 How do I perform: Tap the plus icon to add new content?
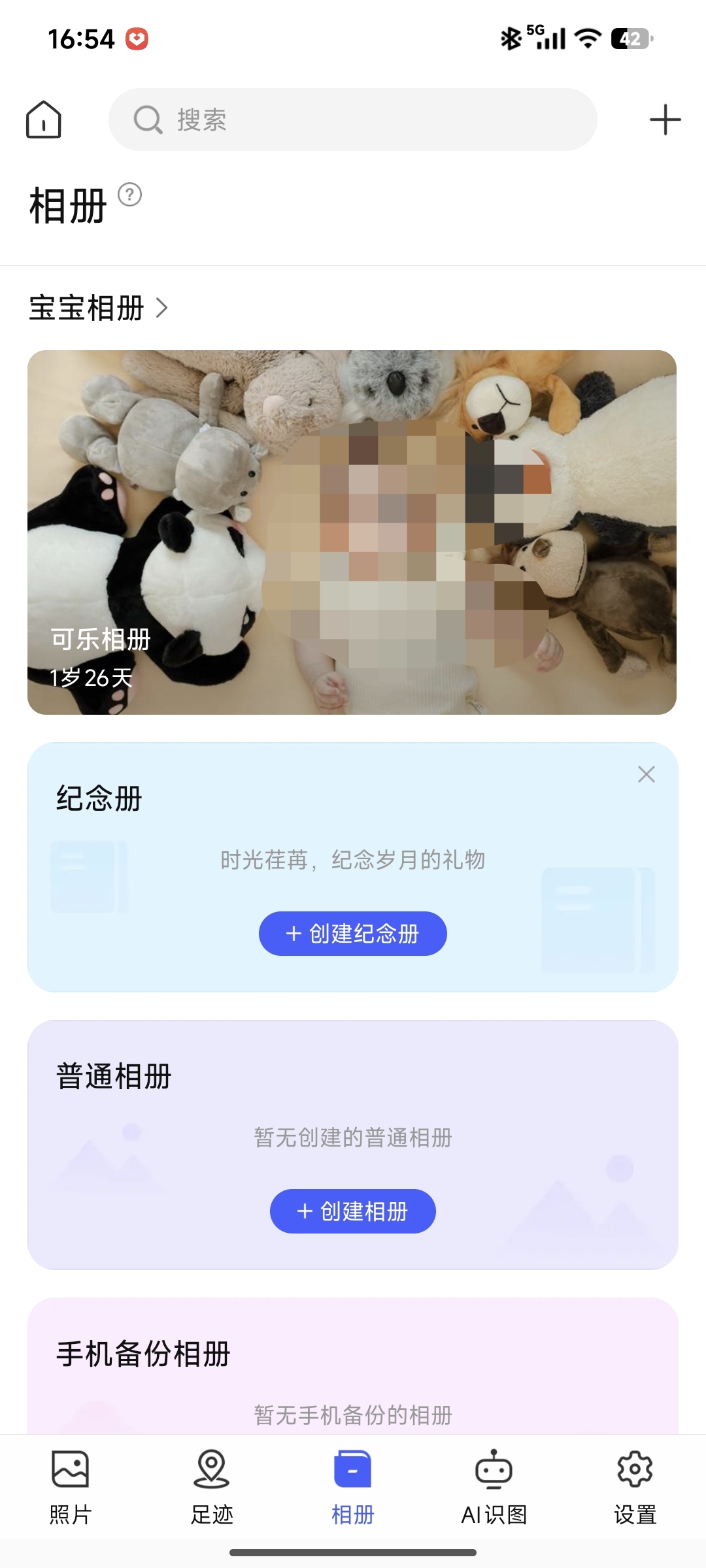[x=665, y=120]
